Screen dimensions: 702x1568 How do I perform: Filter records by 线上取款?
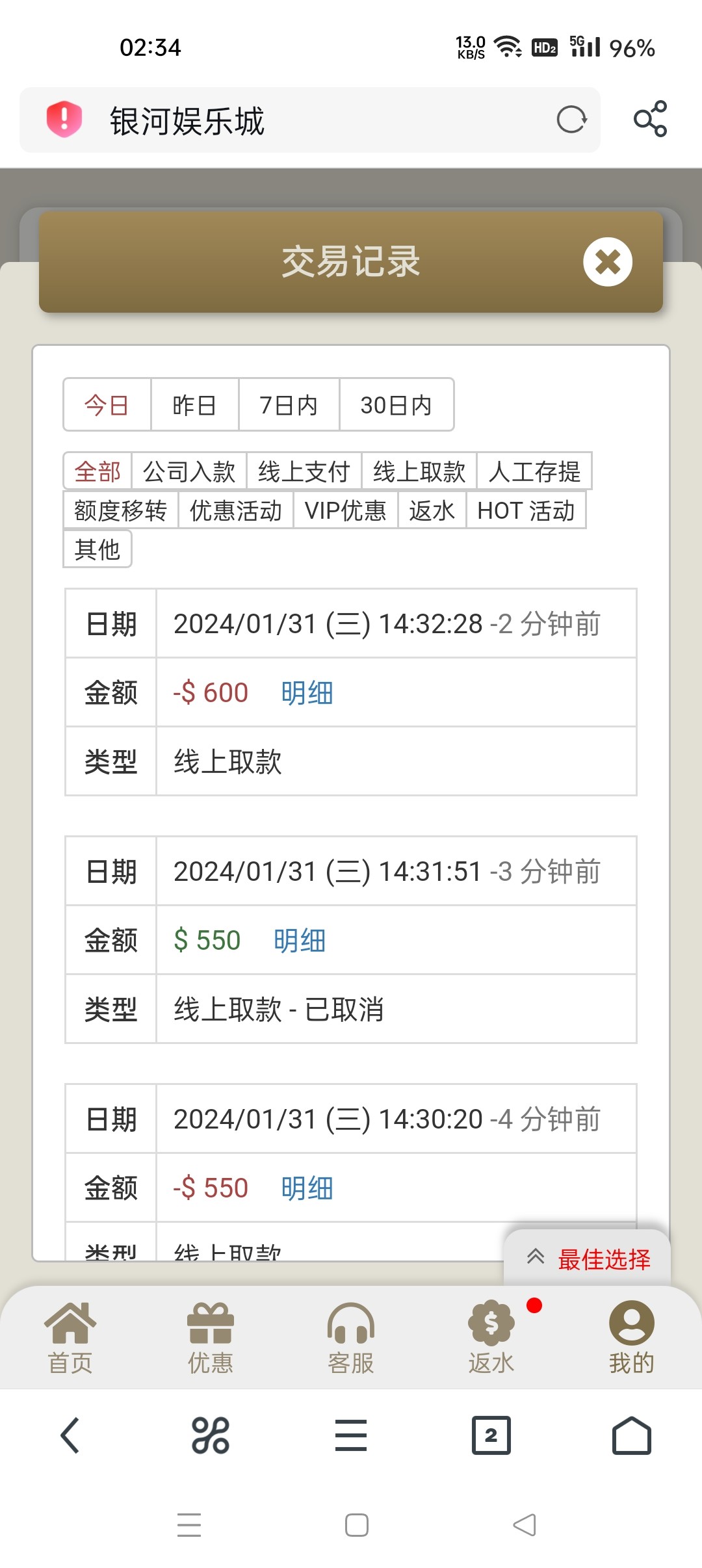[419, 471]
